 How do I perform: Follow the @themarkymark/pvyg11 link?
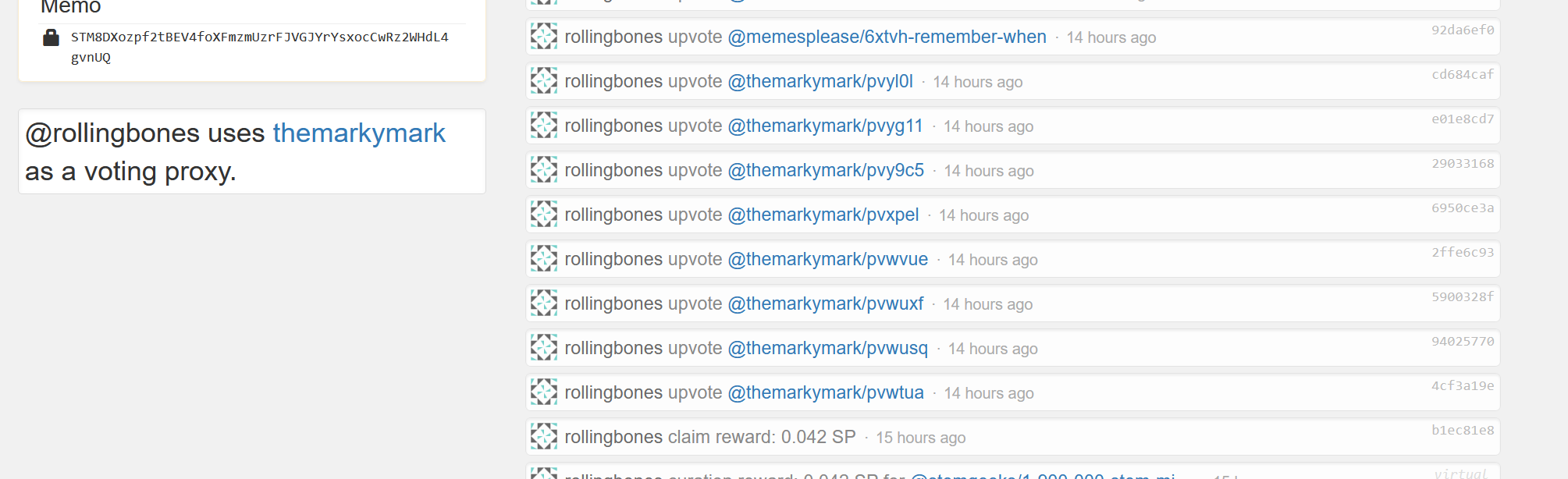pyautogui.click(x=825, y=126)
